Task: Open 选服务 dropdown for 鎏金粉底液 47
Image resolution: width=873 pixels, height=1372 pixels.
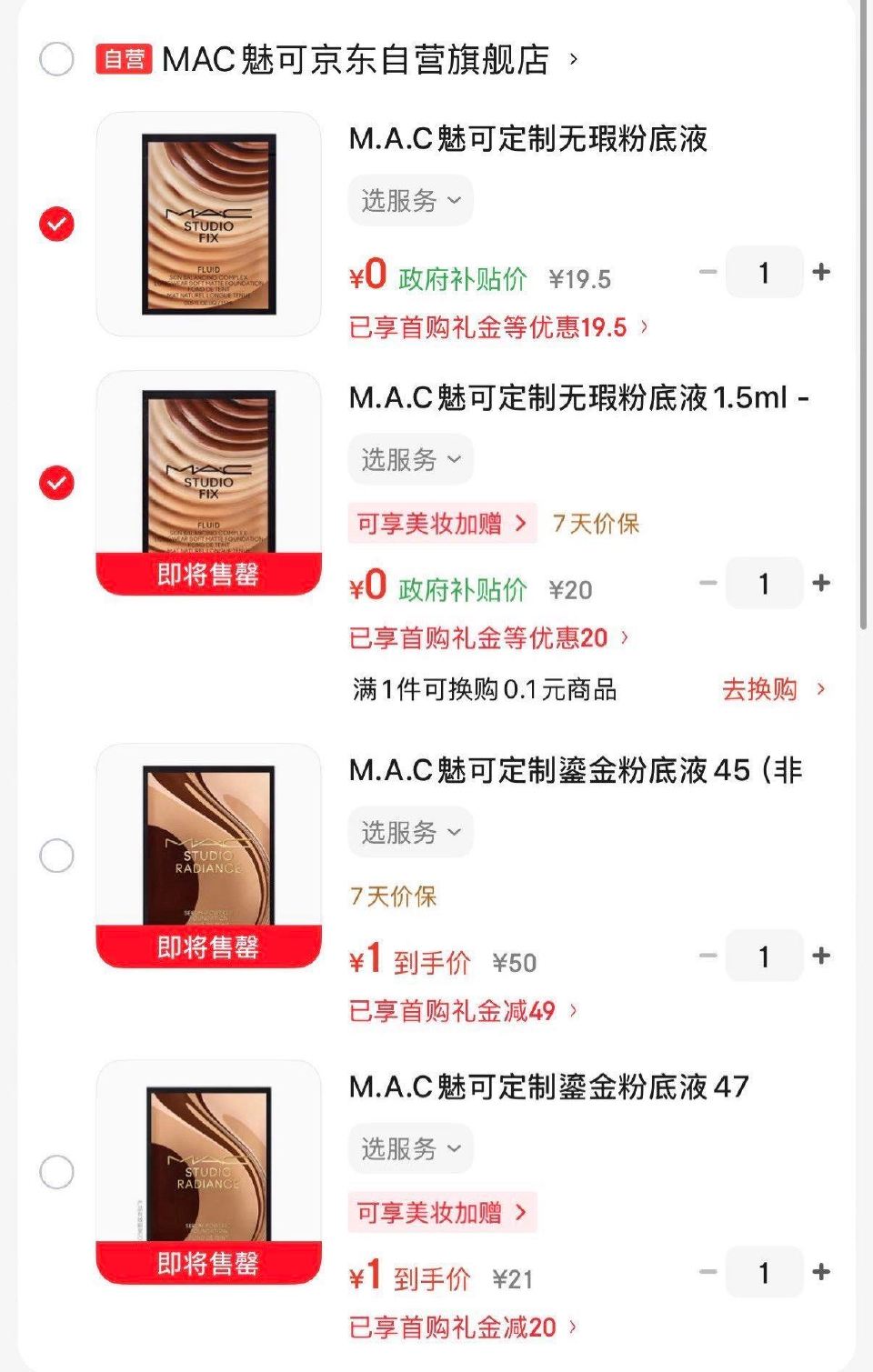Action: click(410, 1149)
